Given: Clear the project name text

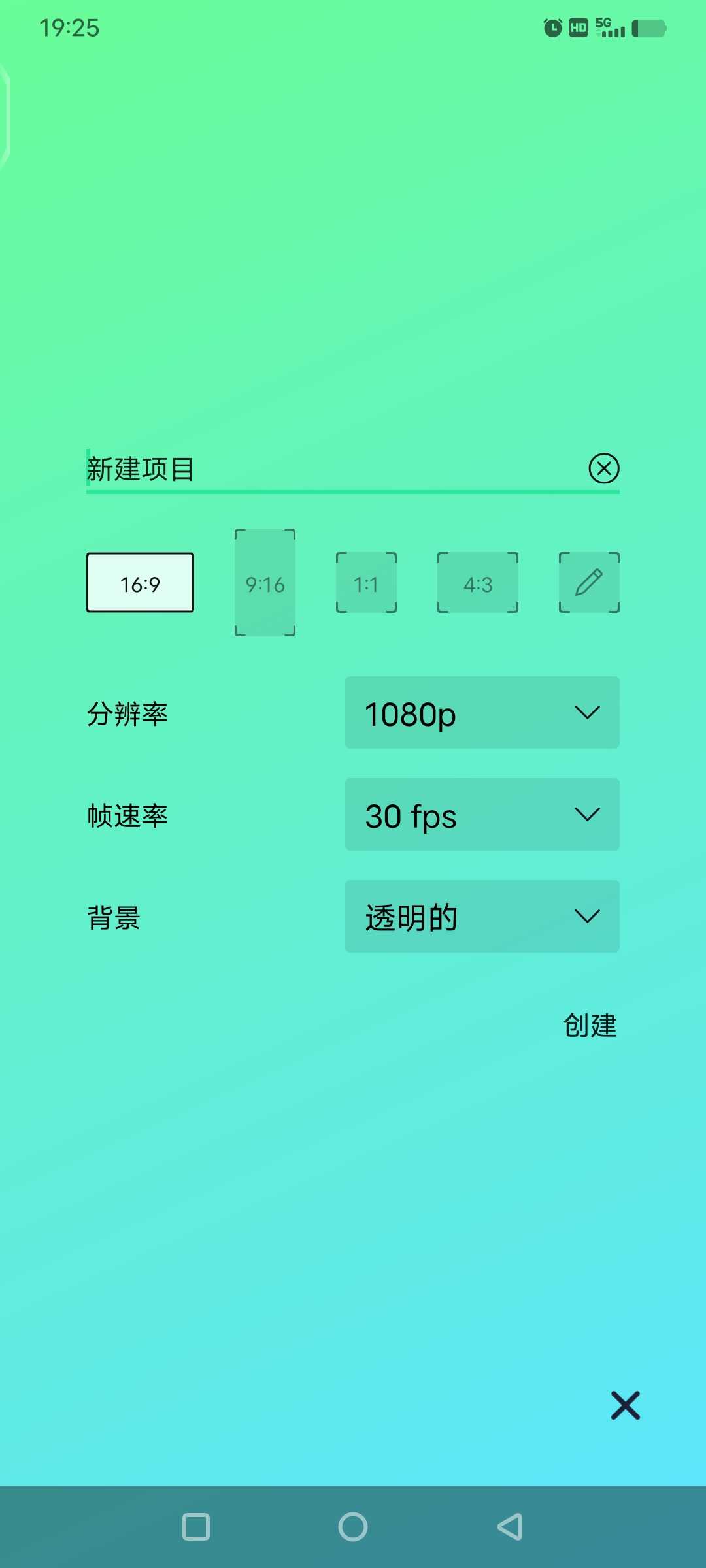Looking at the screenshot, I should click(603, 468).
